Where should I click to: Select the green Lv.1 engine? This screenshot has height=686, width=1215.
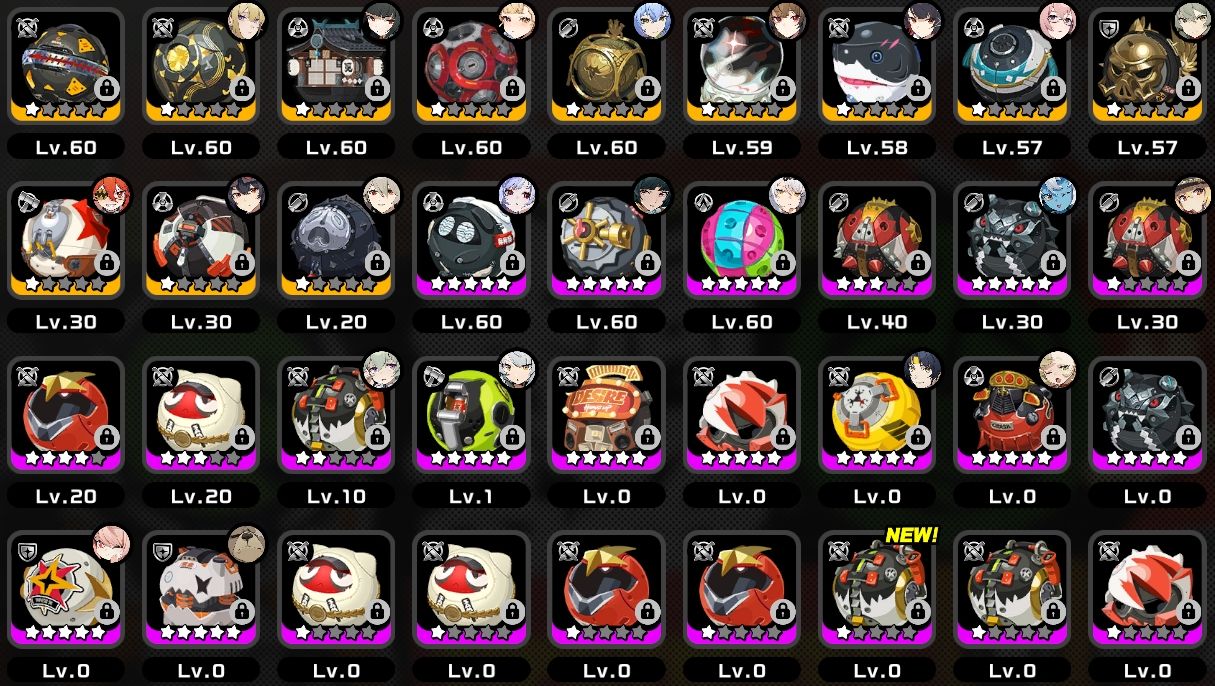click(x=472, y=414)
